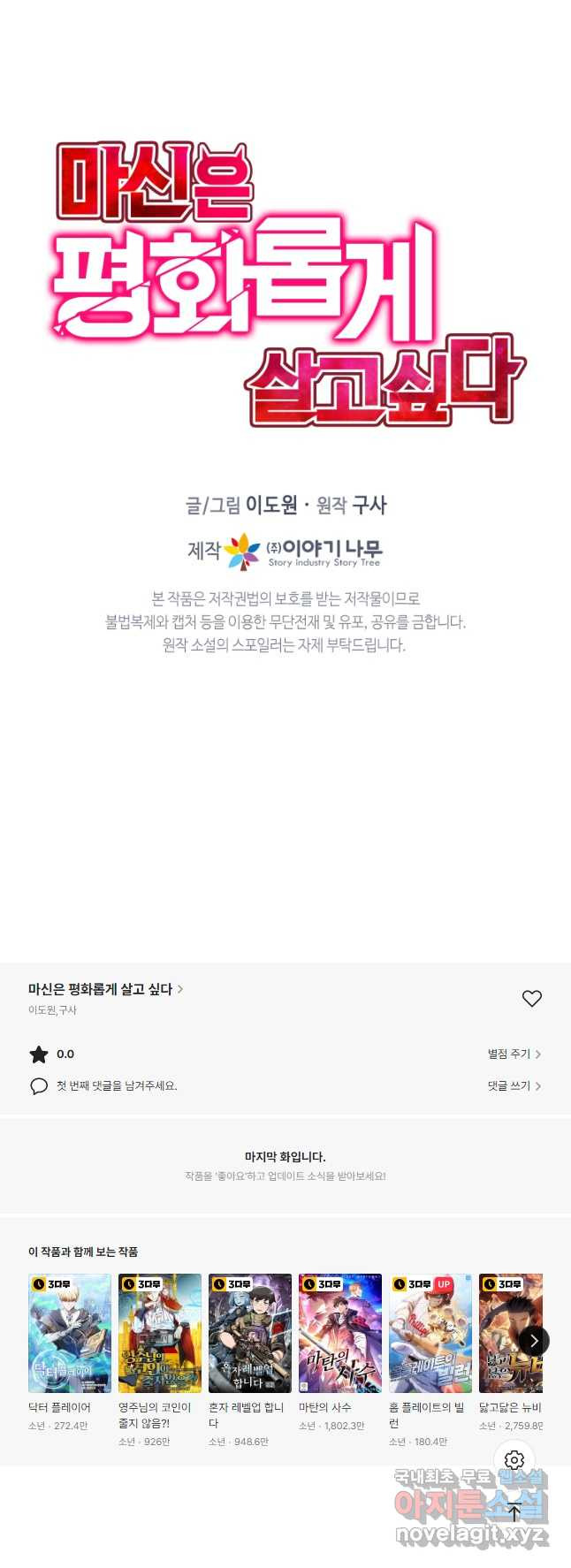Open 댓글 쓰기 to write a comment

[514, 1085]
